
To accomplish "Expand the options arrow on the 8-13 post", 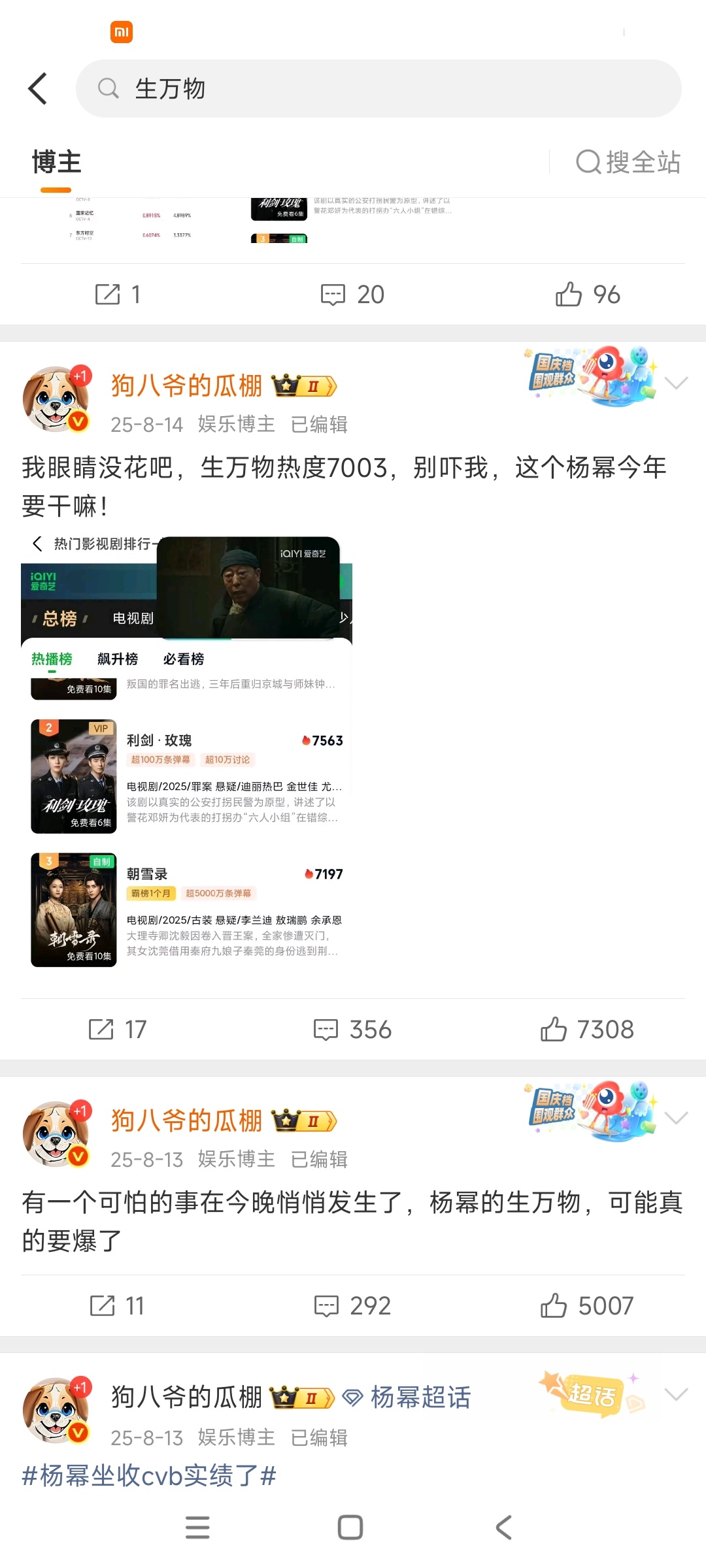I will 676,1119.
